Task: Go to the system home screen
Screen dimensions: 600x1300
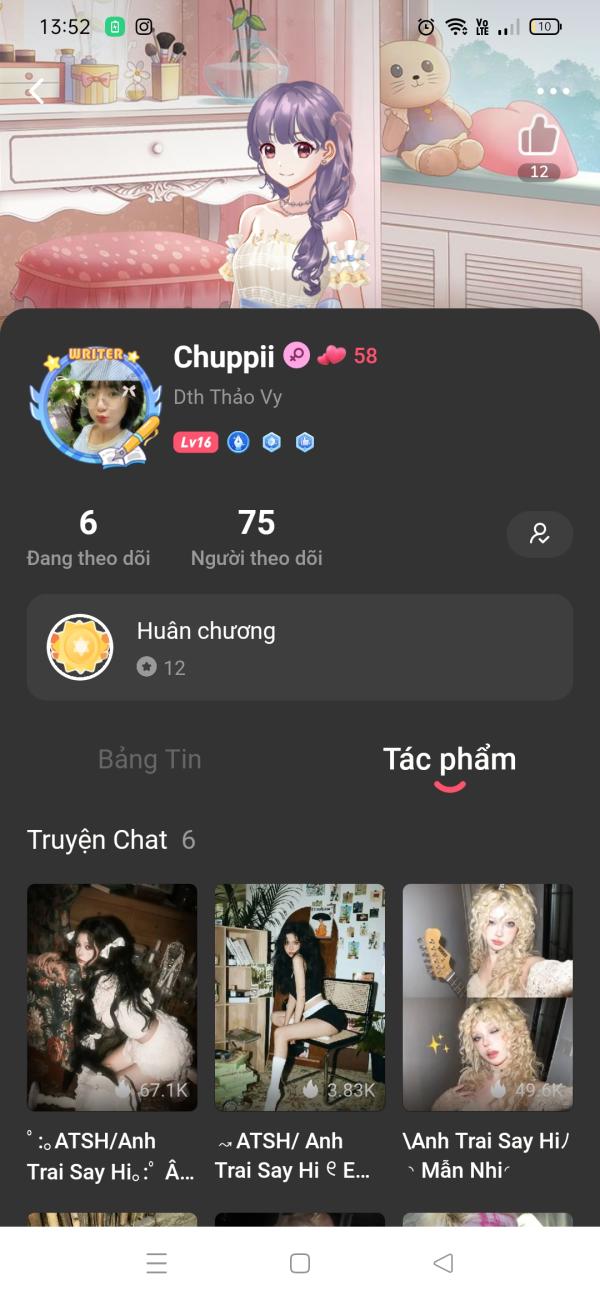Action: click(x=300, y=1263)
